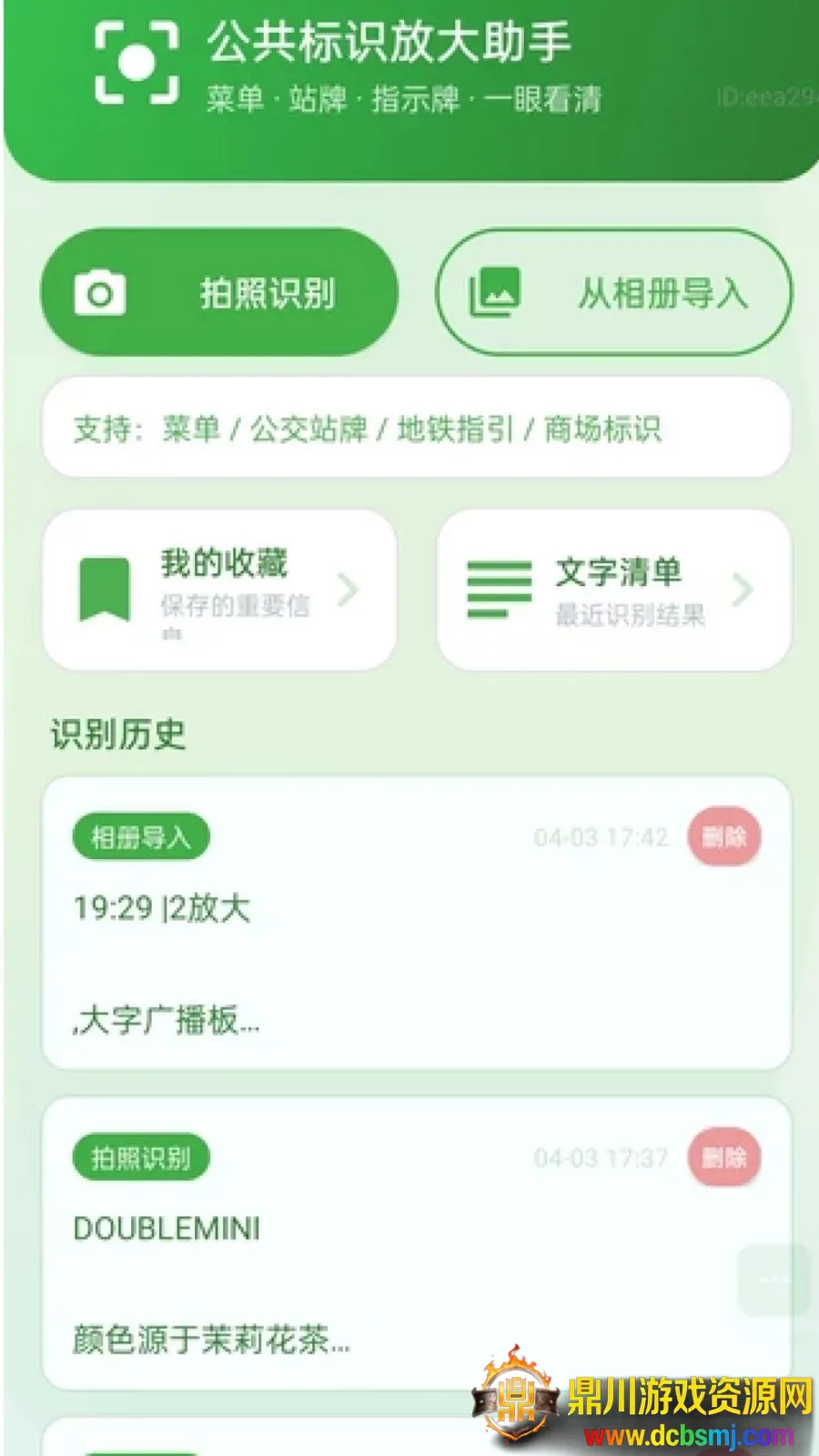Start 拍照识别 camera recognition
Screen dimensions: 819x1456
point(219,293)
